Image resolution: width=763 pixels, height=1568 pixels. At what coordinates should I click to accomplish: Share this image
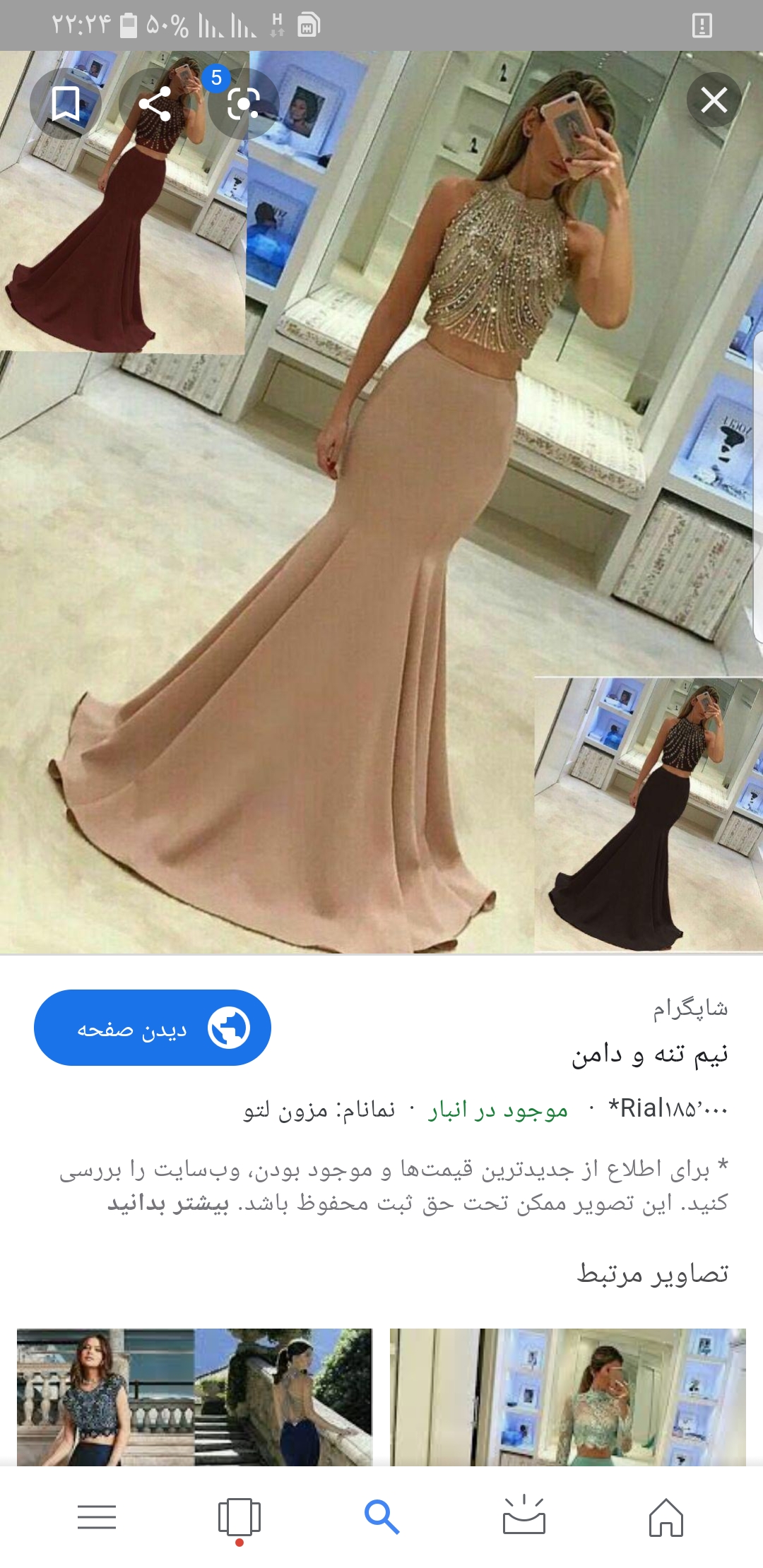155,104
